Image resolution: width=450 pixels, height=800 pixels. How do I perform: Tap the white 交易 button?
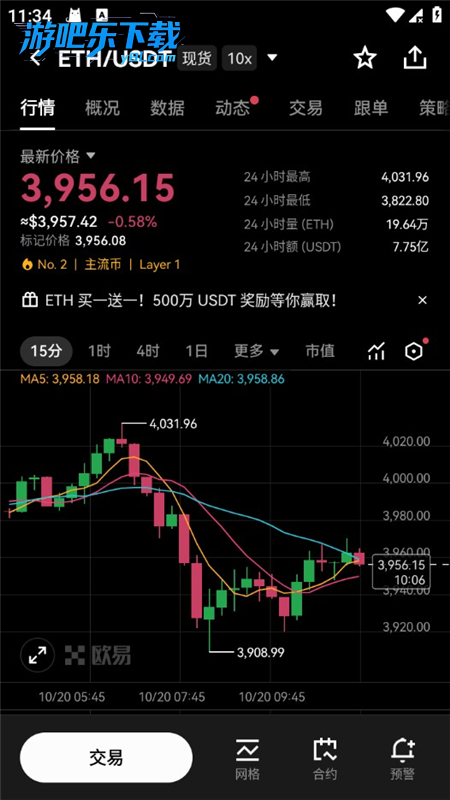[106, 758]
